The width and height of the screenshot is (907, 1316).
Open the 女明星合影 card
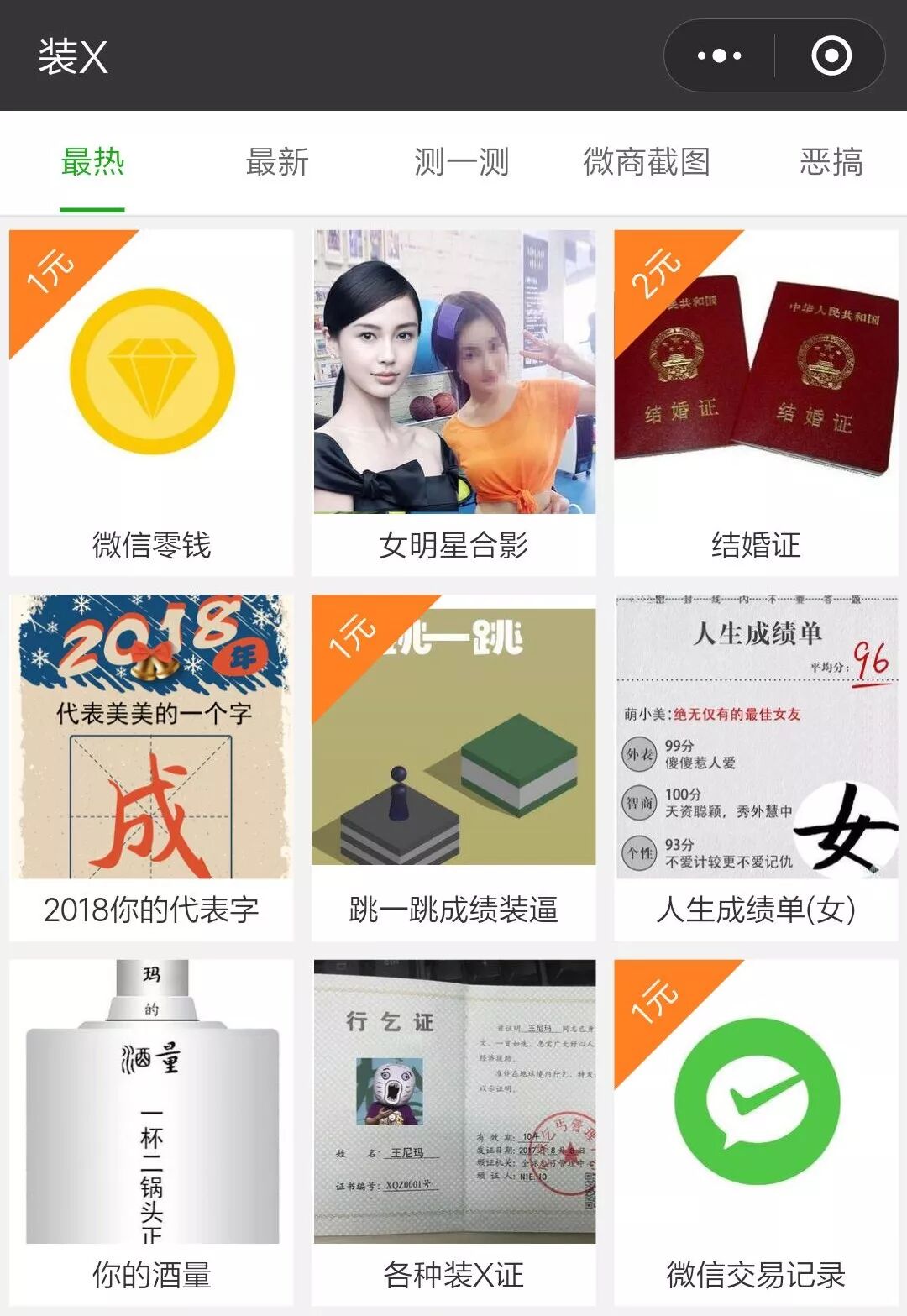(x=453, y=403)
